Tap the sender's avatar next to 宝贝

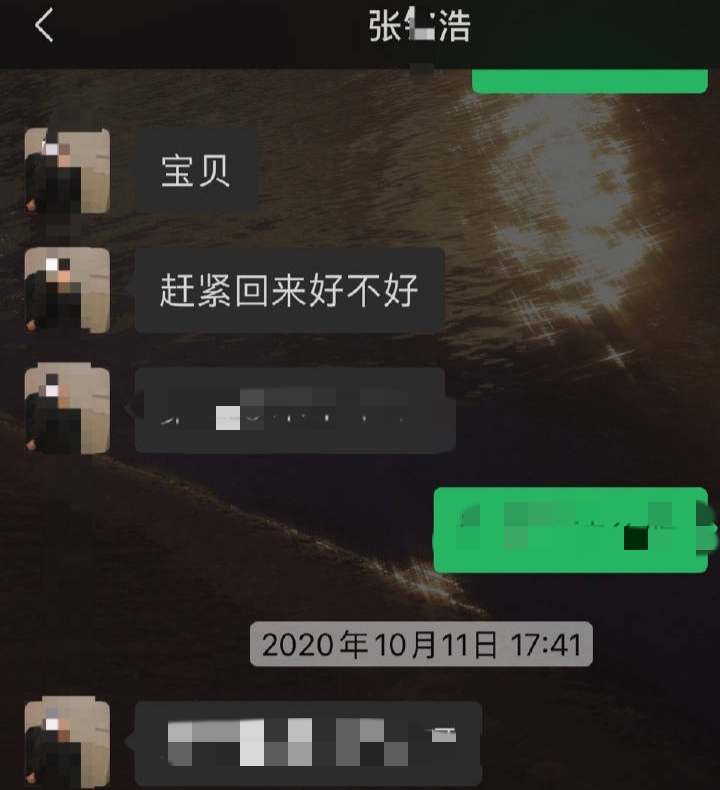68,170
